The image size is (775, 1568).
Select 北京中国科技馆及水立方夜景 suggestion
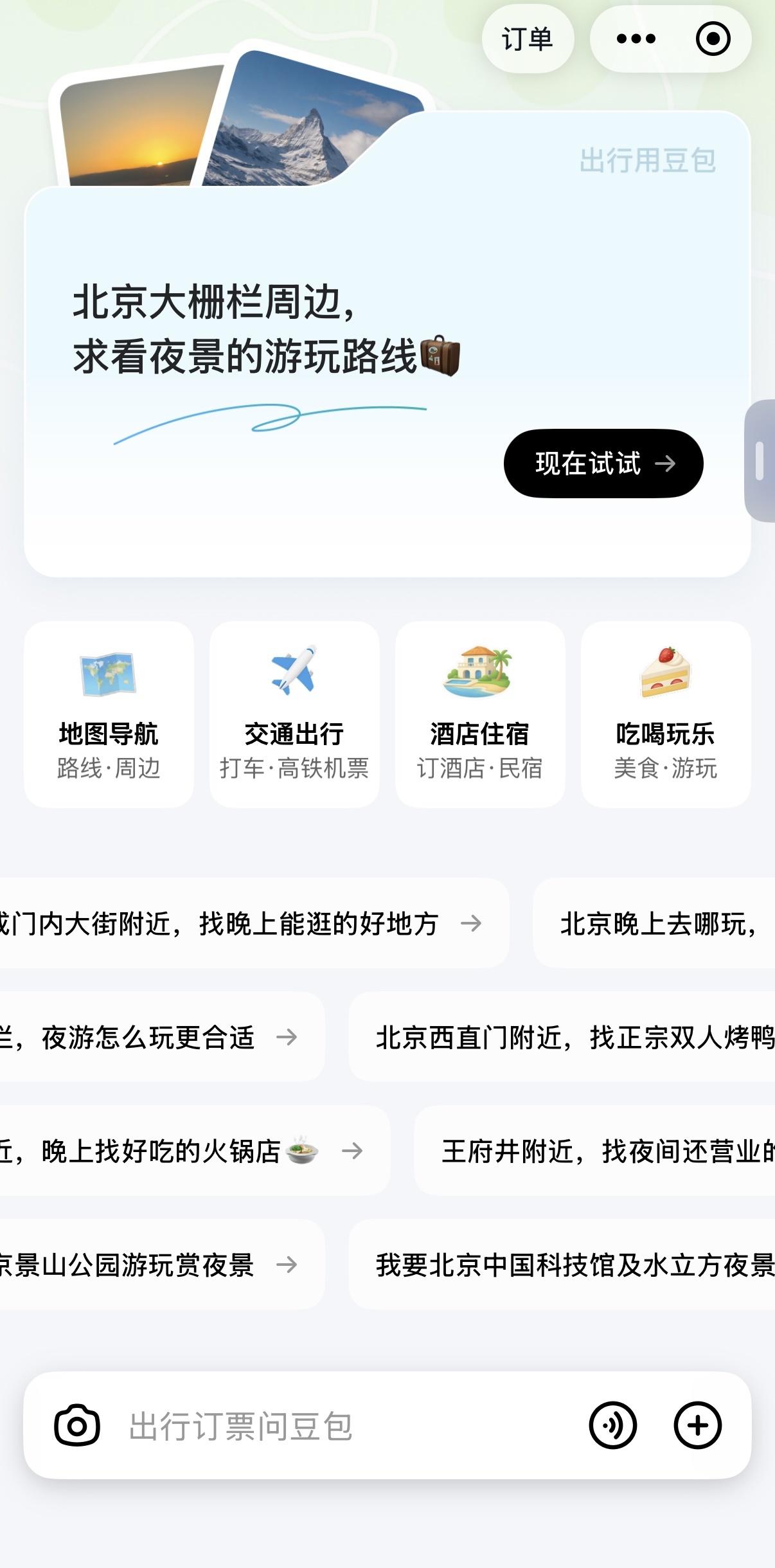(x=562, y=1265)
